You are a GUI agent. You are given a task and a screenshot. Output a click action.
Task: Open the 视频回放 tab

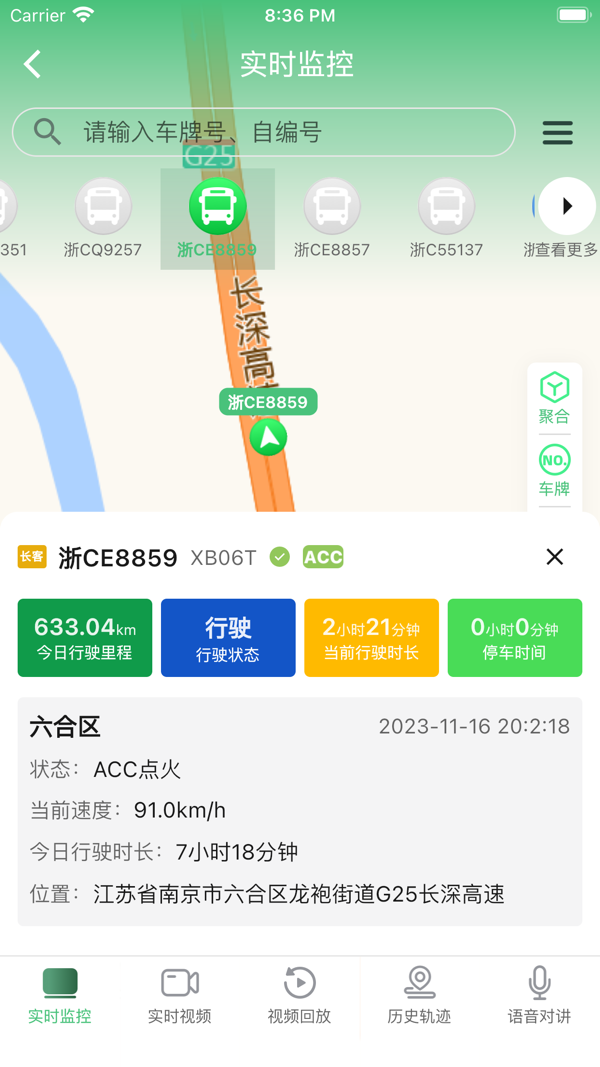coord(300,996)
